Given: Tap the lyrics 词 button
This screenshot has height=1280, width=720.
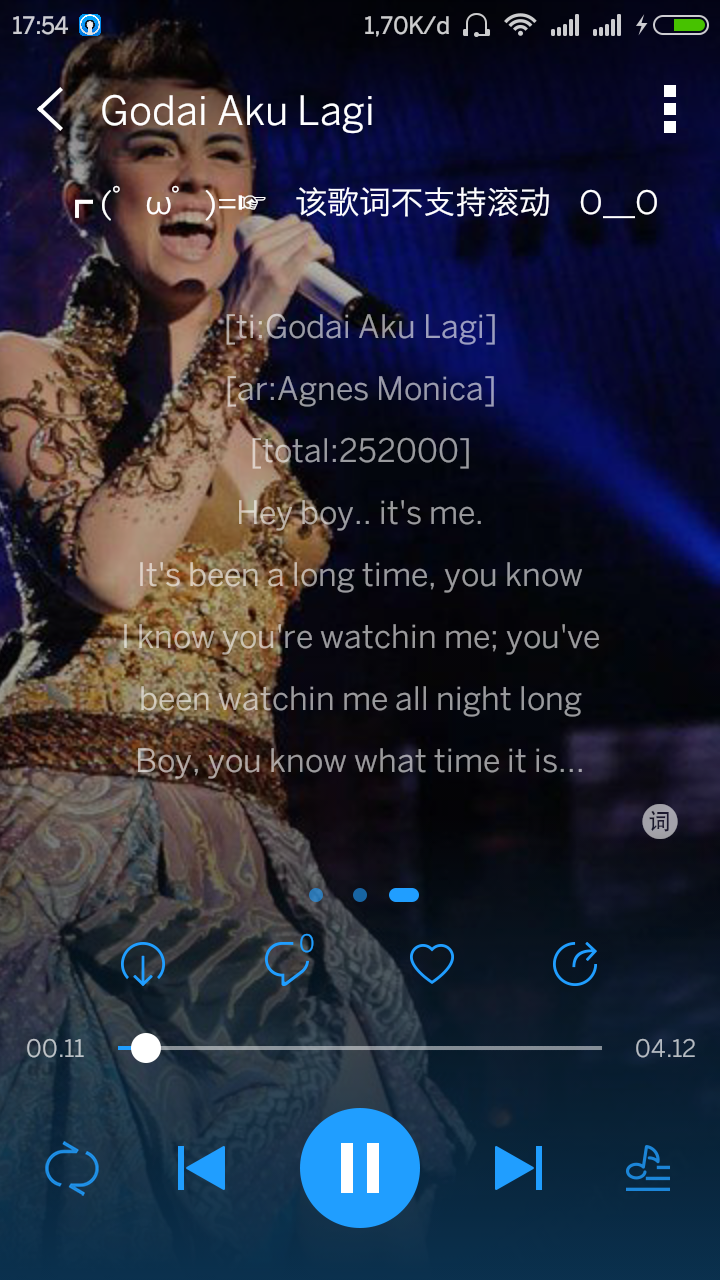Looking at the screenshot, I should [x=660, y=822].
